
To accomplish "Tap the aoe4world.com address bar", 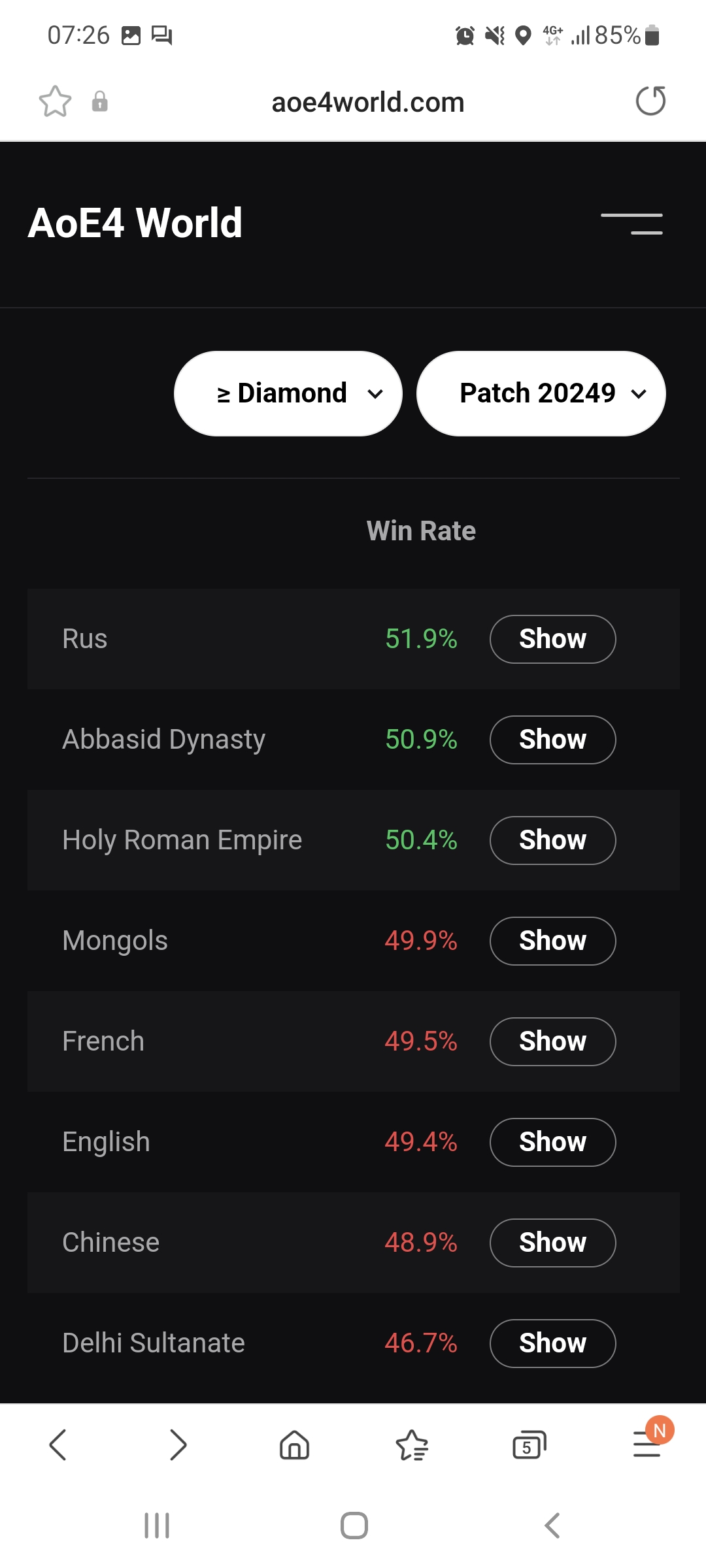I will (x=367, y=102).
